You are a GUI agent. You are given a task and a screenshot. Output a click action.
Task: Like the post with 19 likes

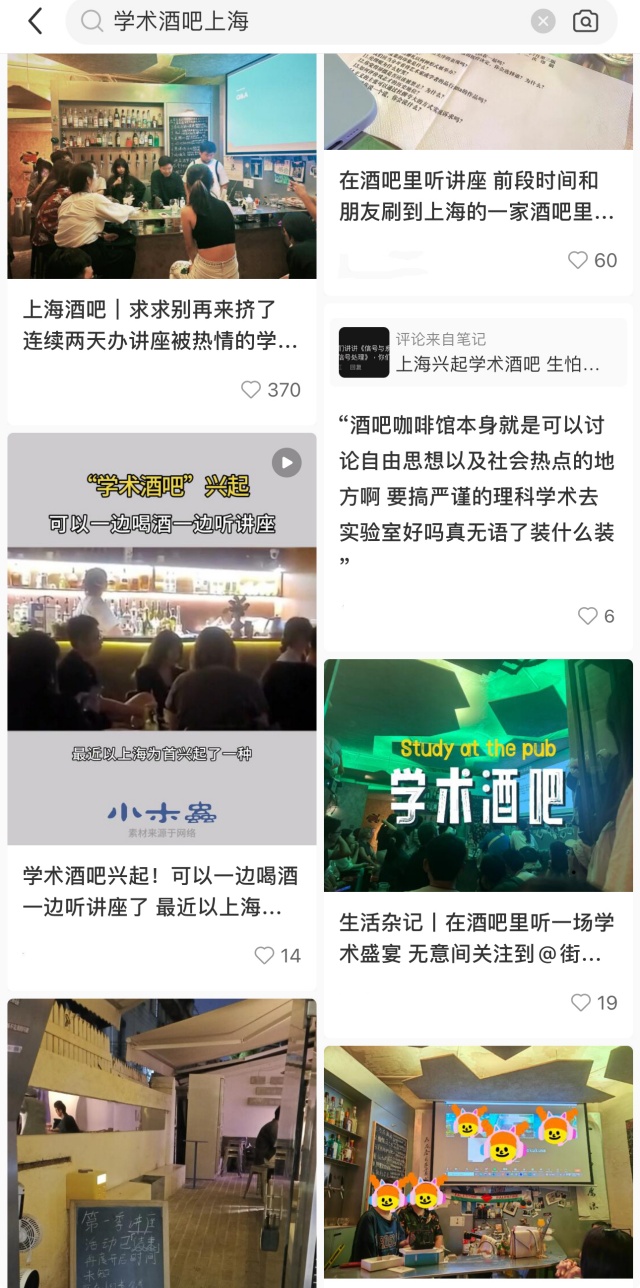coord(581,1002)
